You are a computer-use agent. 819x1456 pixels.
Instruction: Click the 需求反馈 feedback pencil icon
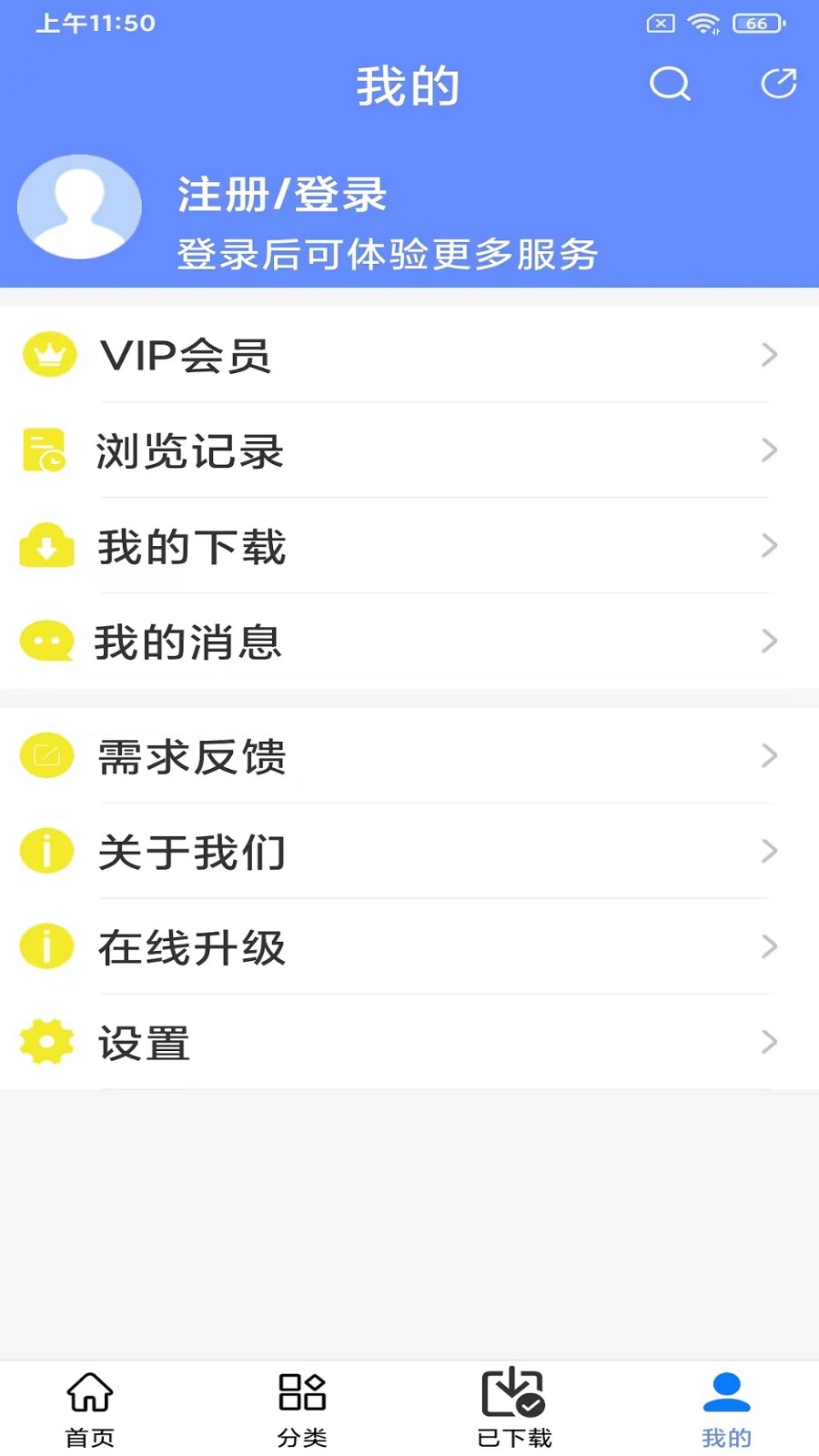(45, 755)
